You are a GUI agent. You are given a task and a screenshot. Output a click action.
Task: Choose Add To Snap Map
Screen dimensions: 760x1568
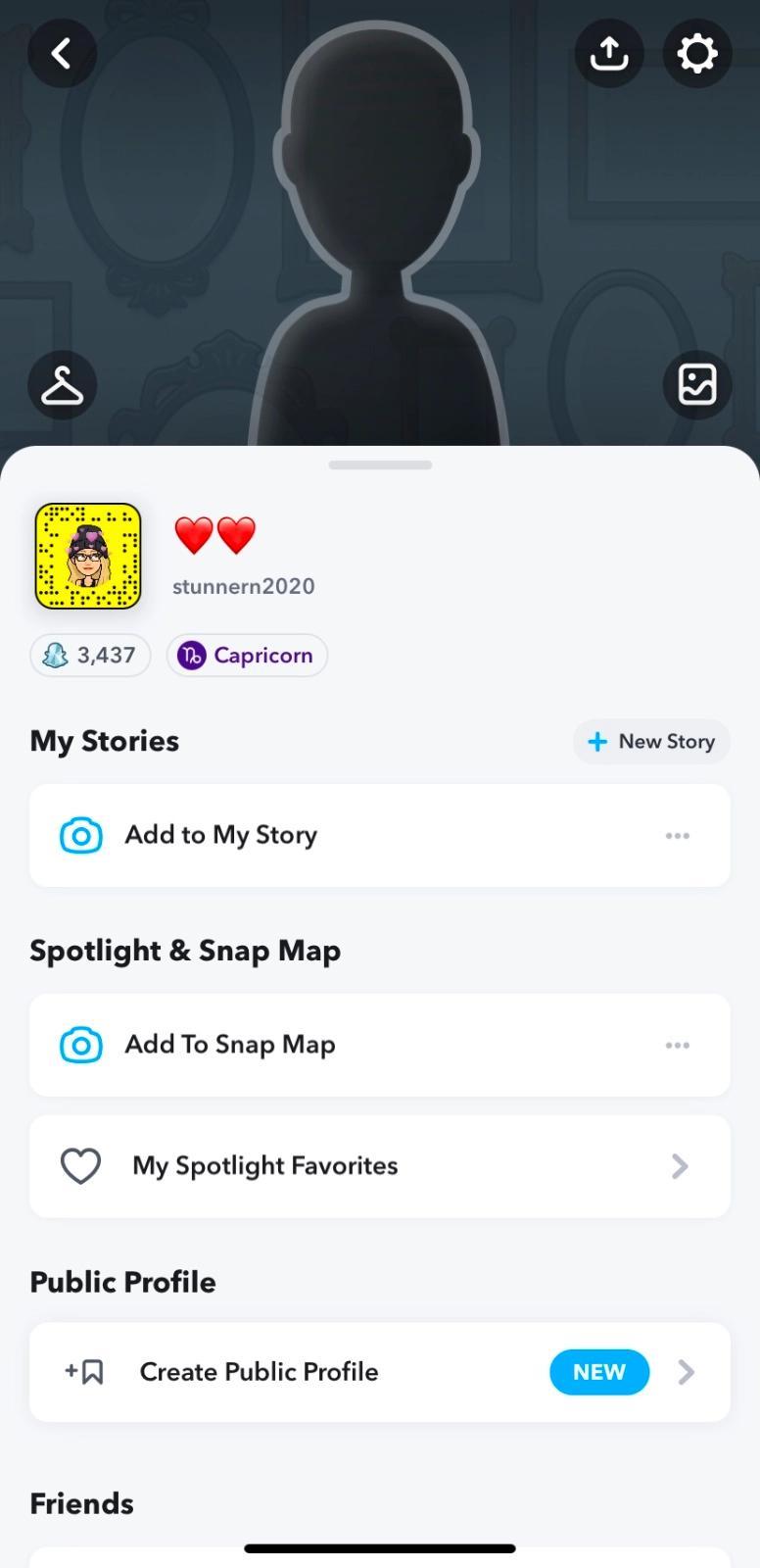pyautogui.click(x=230, y=1045)
